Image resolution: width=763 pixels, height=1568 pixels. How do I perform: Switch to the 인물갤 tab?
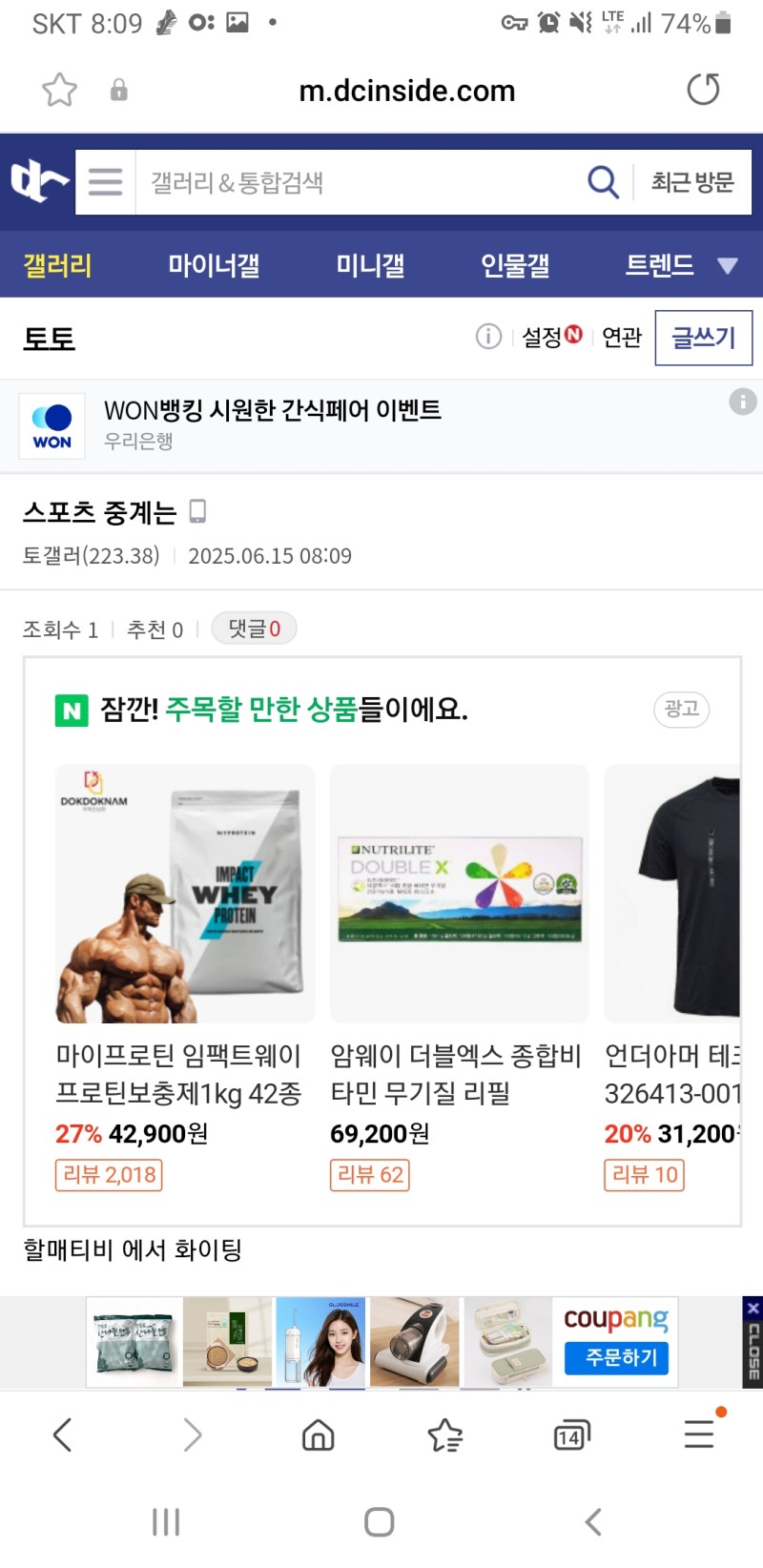coord(515,265)
